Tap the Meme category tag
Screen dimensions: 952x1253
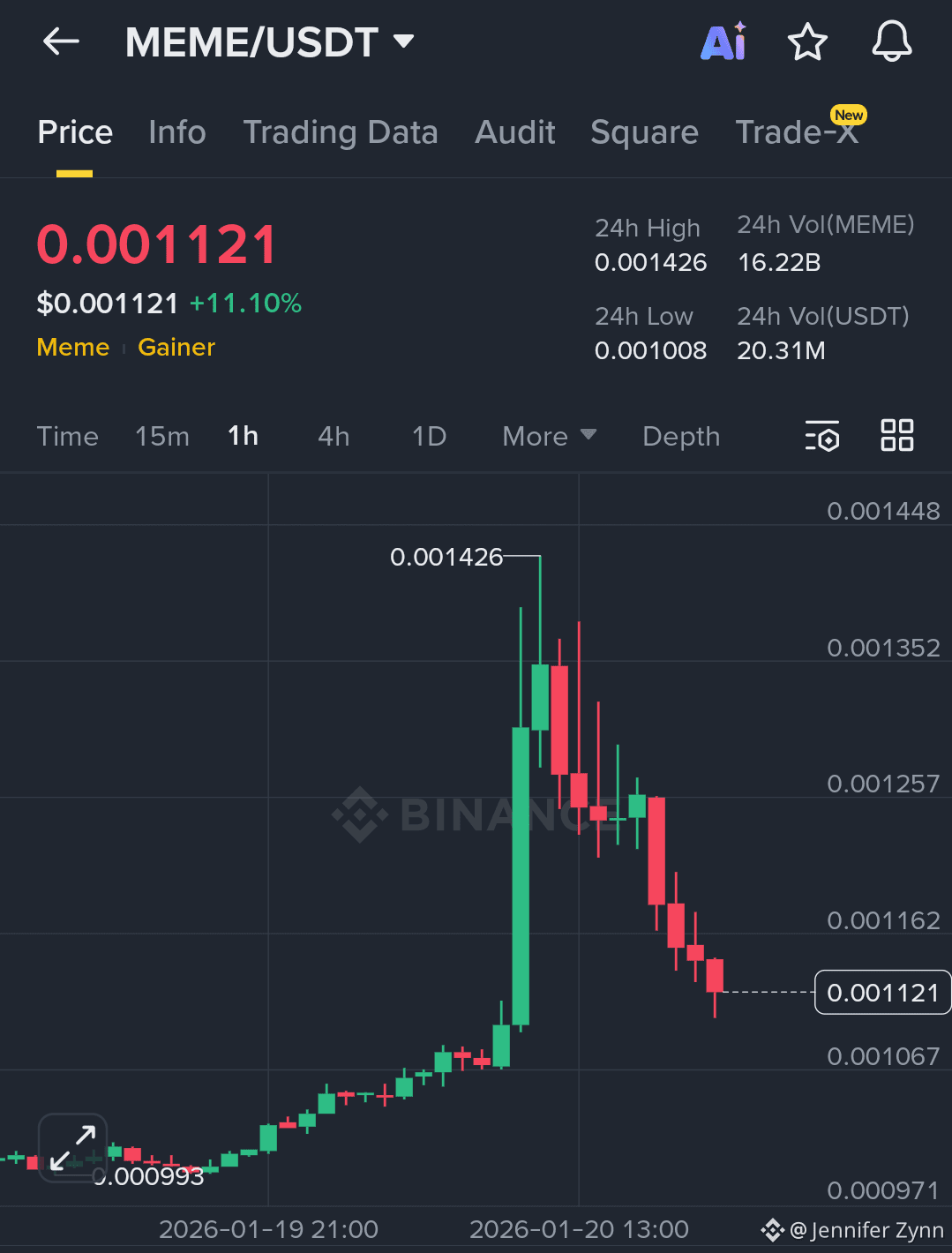pyautogui.click(x=73, y=348)
